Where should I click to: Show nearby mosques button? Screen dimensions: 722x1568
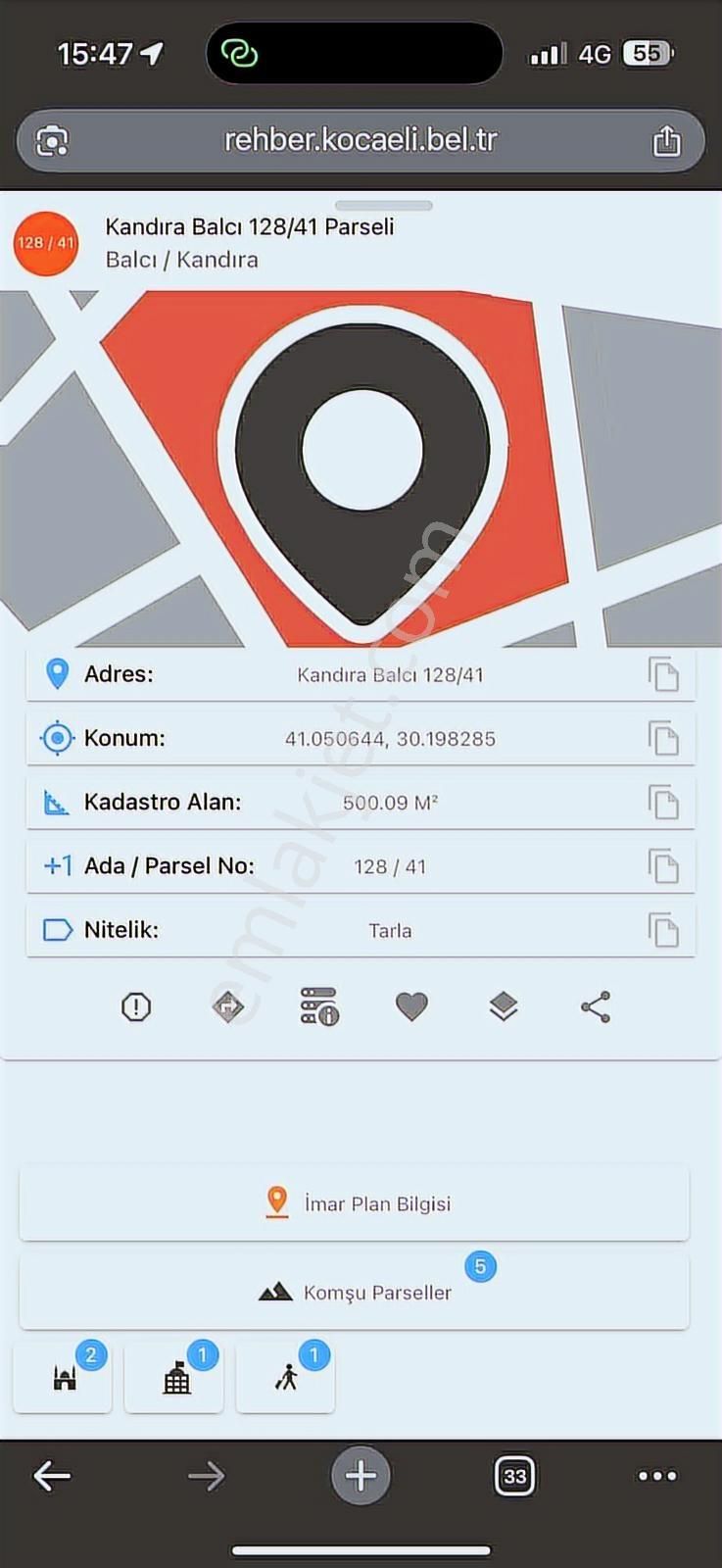click(x=64, y=1378)
